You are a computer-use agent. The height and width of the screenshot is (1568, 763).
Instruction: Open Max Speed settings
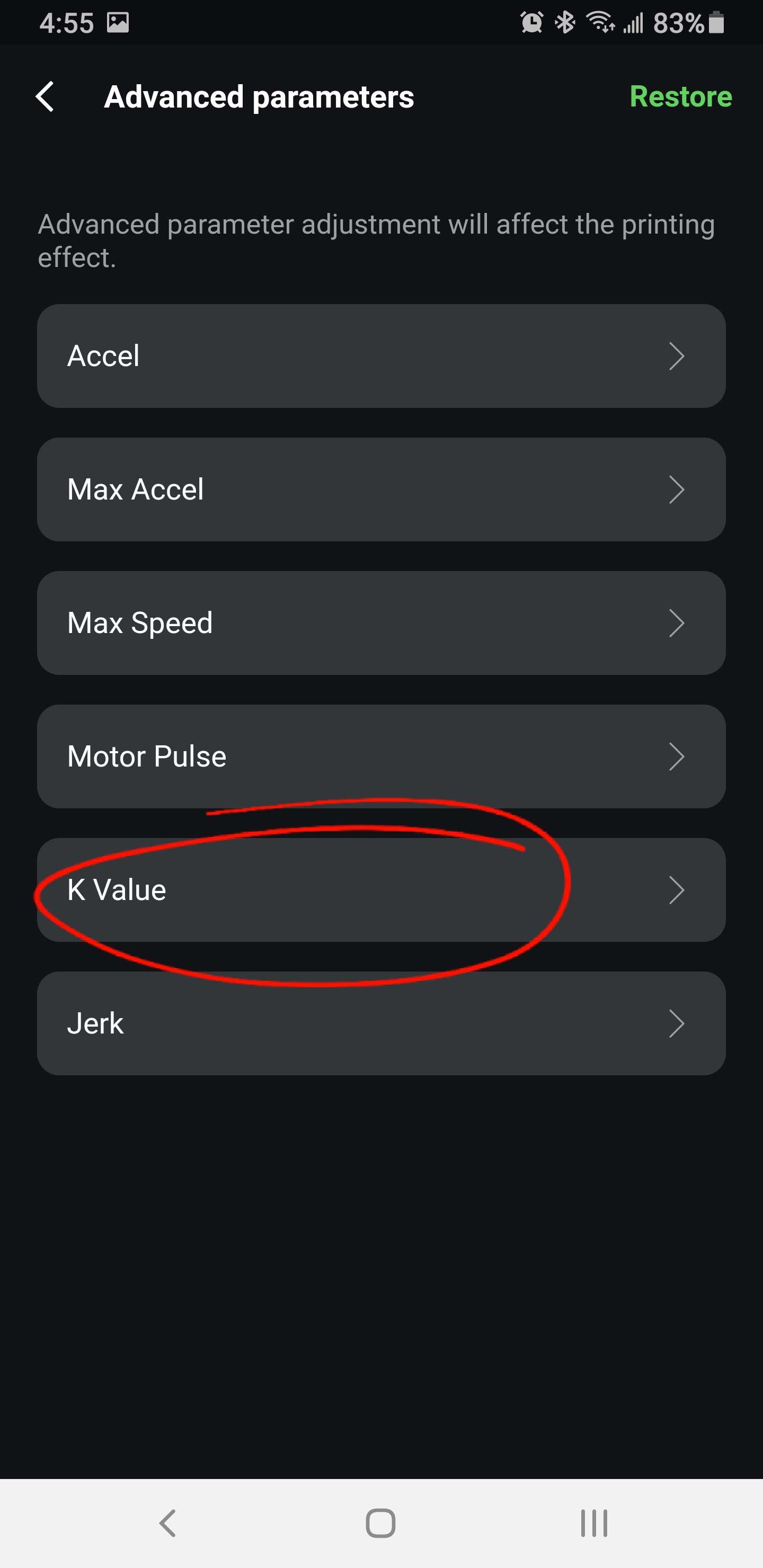pos(381,622)
